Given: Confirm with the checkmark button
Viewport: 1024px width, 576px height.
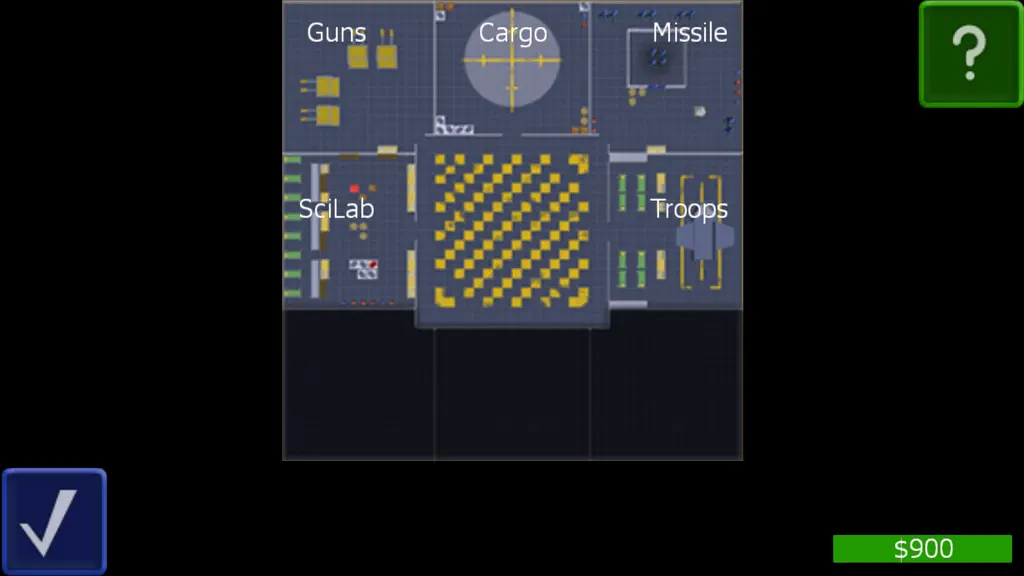Looking at the screenshot, I should (x=54, y=522).
